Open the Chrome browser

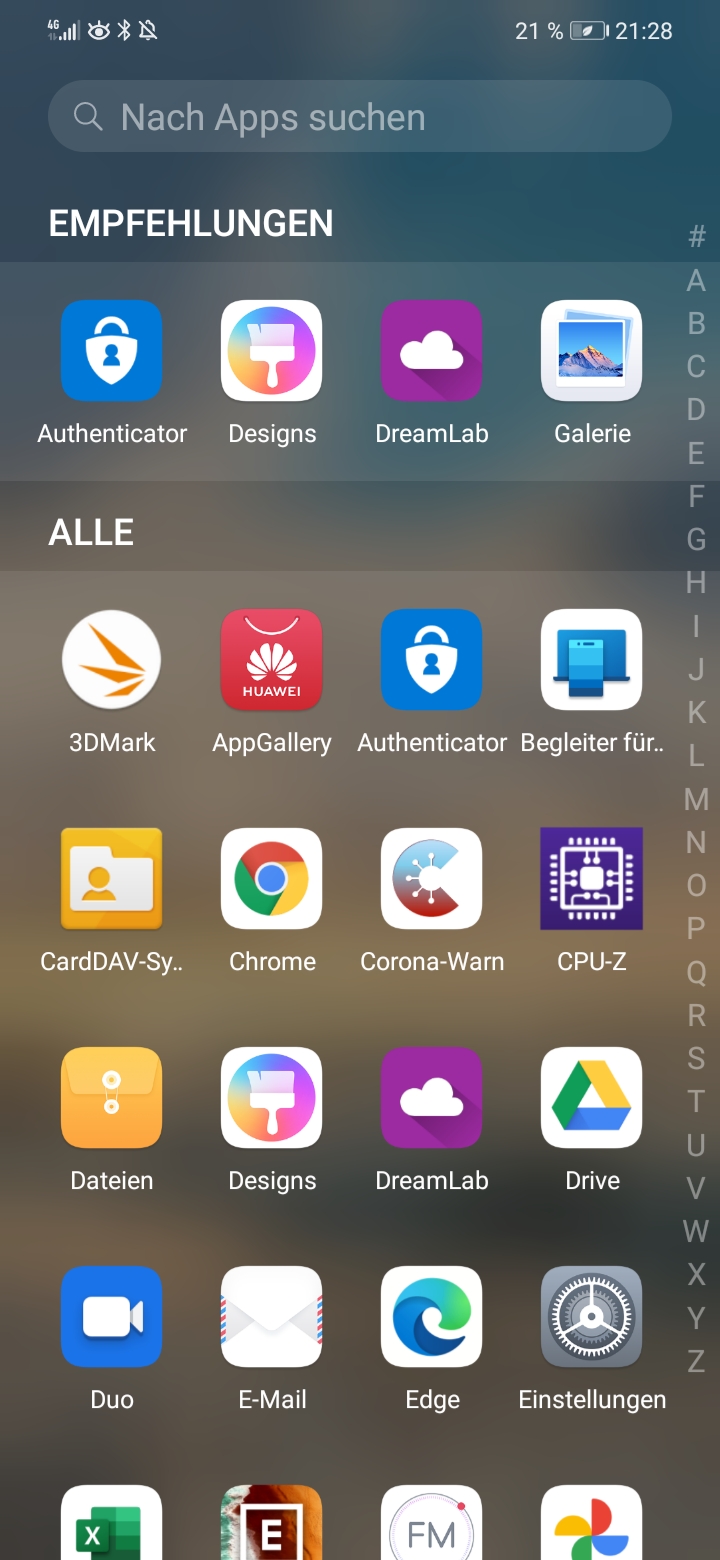click(x=271, y=879)
